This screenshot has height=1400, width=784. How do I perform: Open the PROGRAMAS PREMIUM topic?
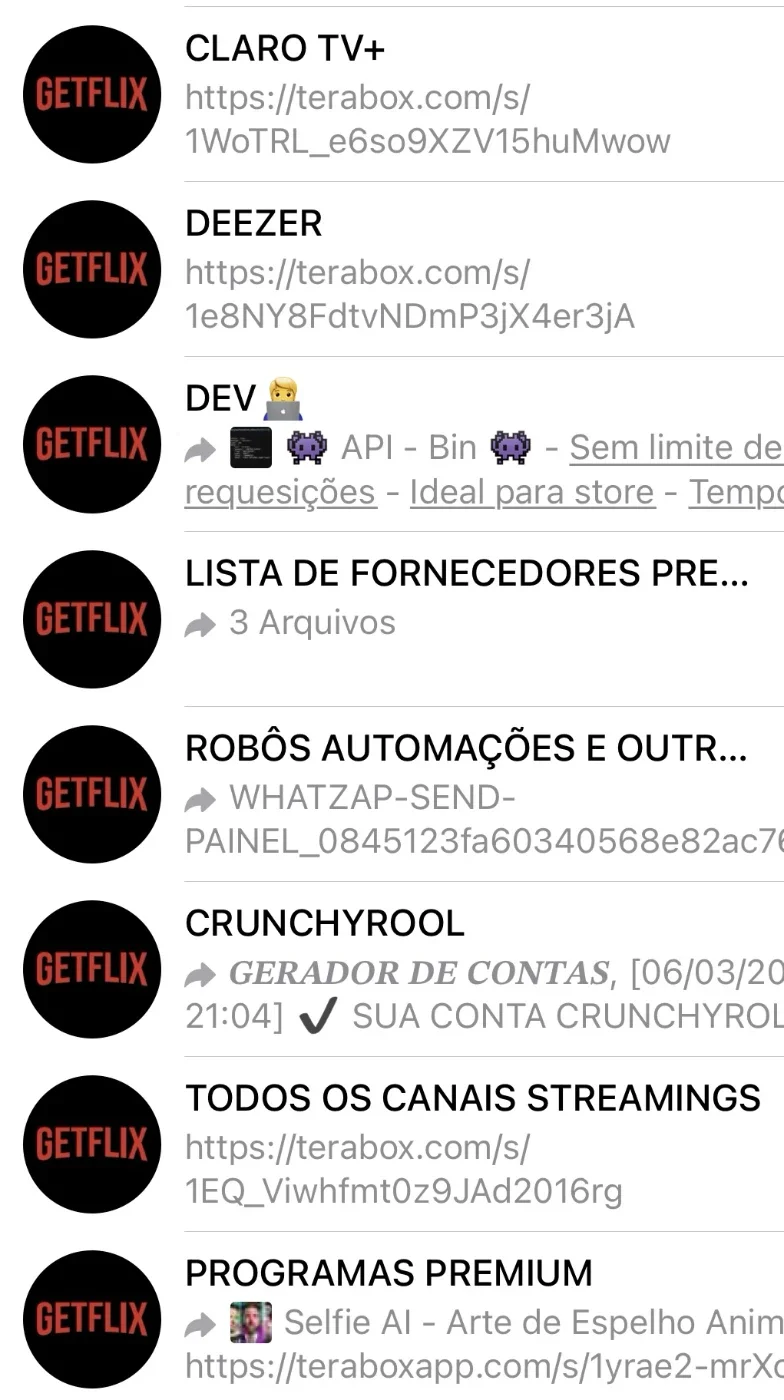pos(392,1317)
